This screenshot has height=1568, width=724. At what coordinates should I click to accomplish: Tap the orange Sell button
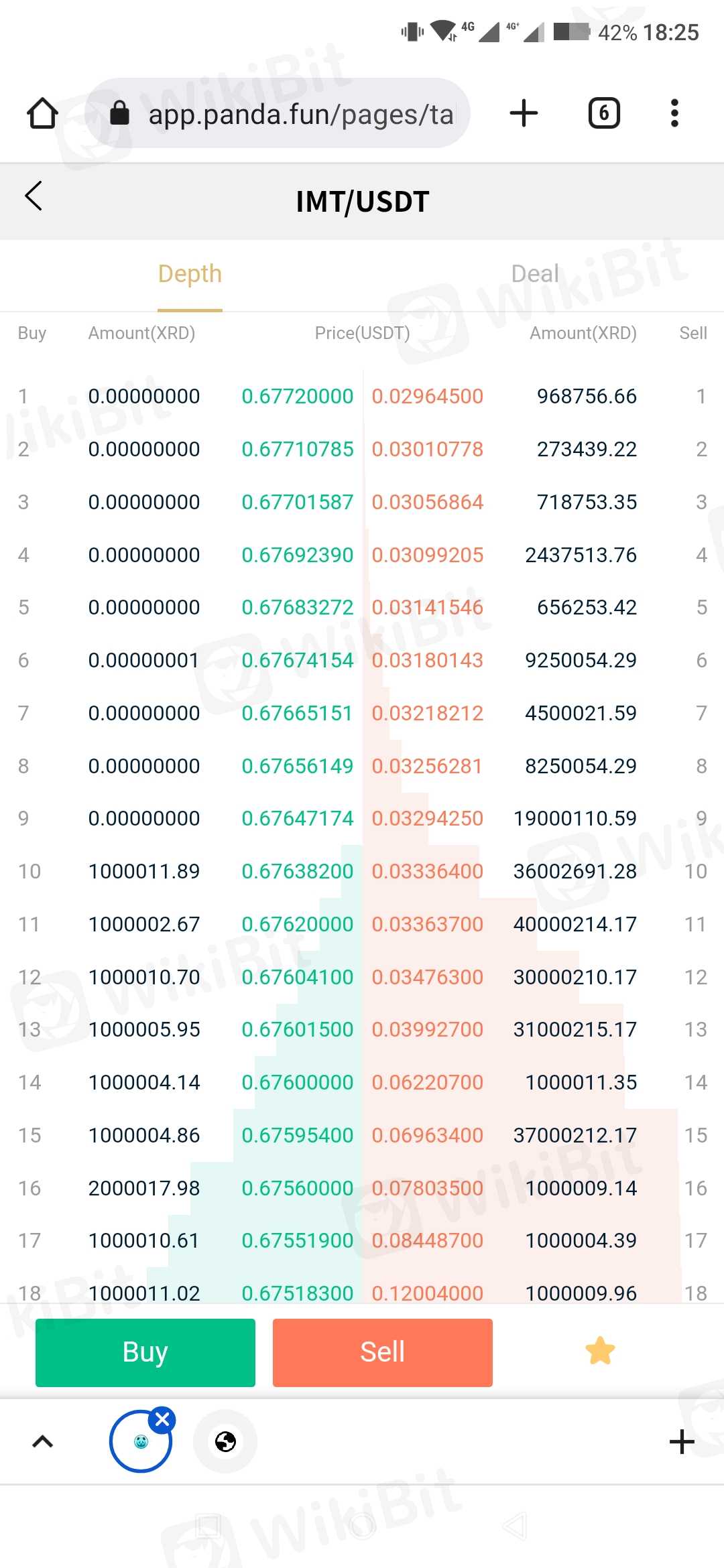click(383, 1352)
